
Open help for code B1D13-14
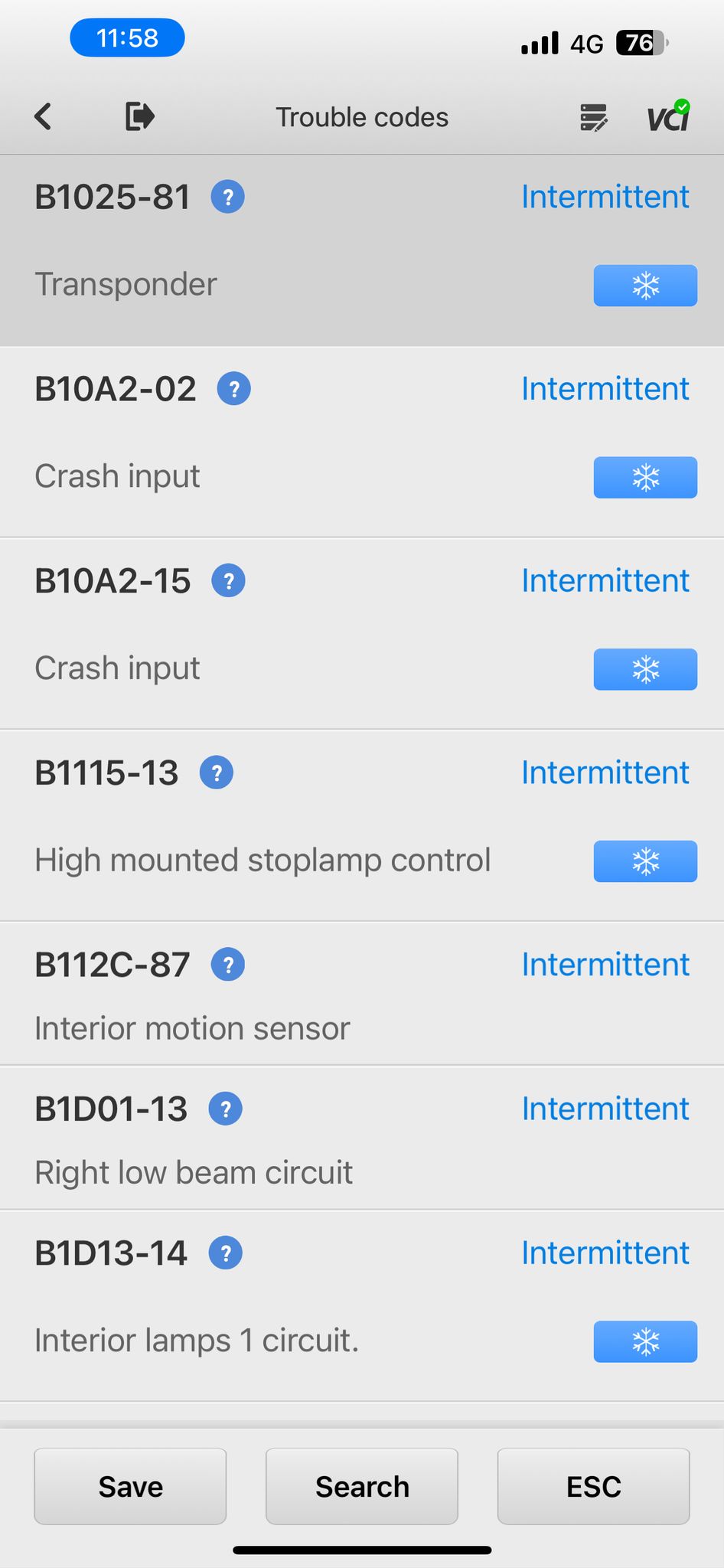click(x=226, y=1253)
